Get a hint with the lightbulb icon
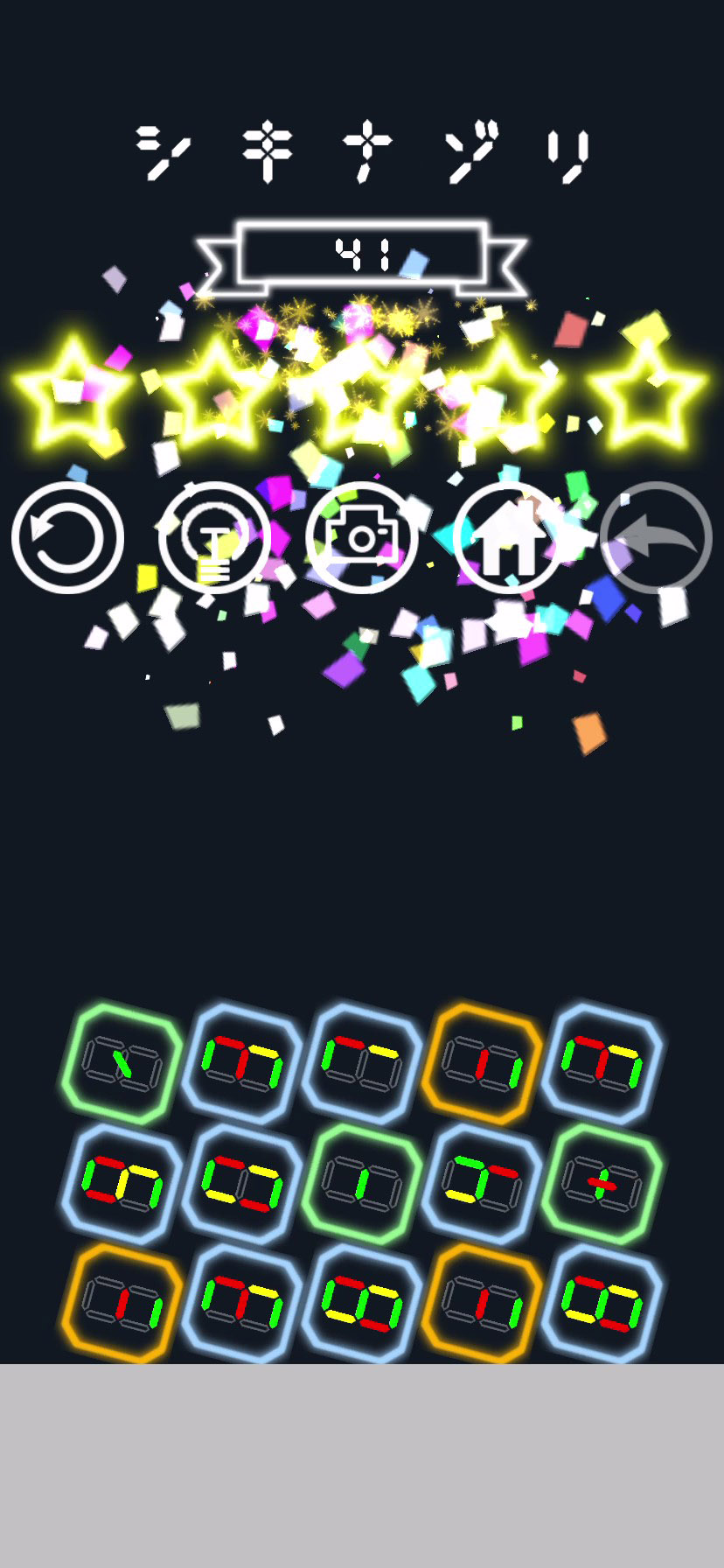The image size is (724, 1568). click(214, 537)
